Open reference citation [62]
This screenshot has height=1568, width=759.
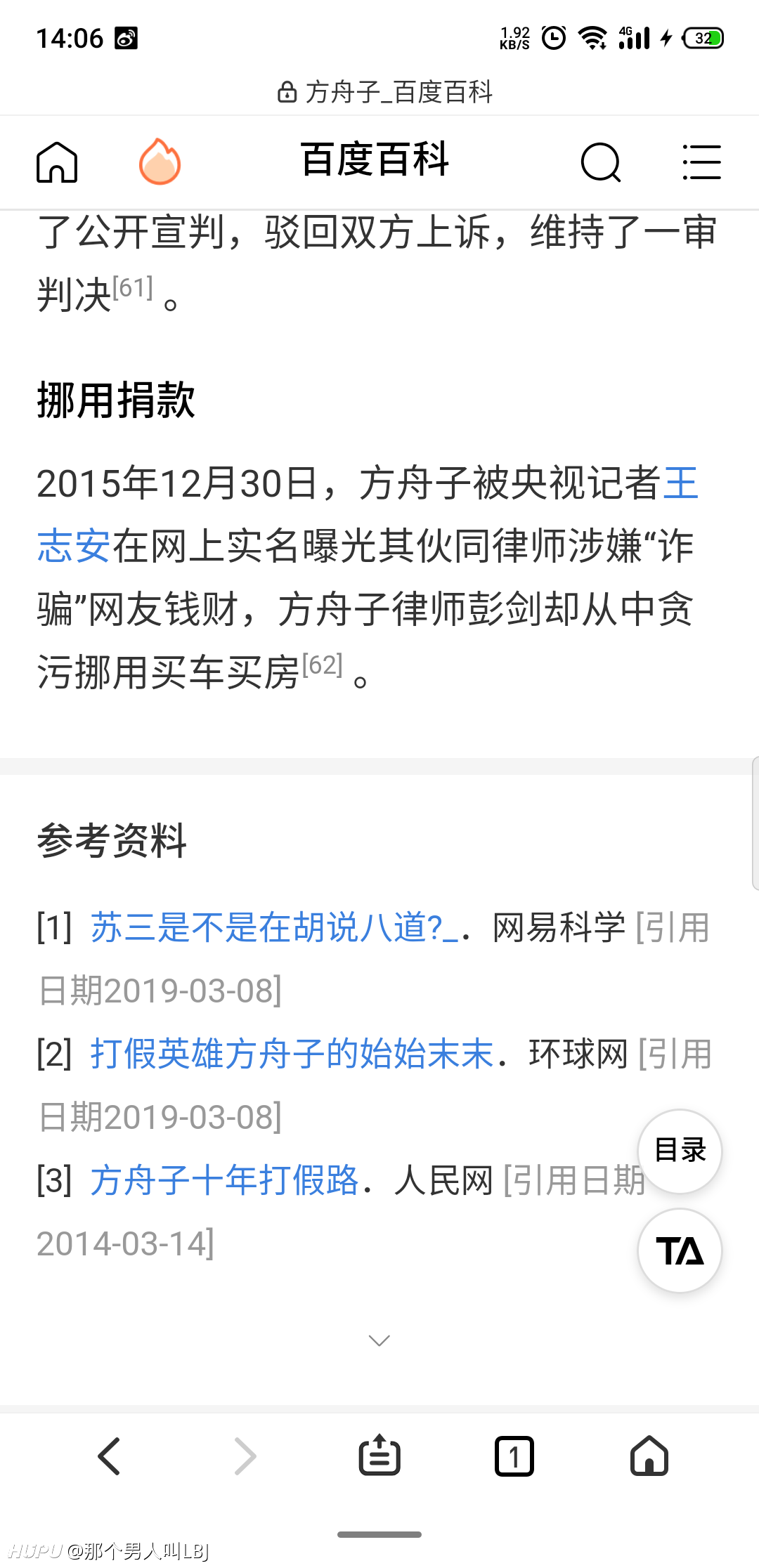point(323,665)
